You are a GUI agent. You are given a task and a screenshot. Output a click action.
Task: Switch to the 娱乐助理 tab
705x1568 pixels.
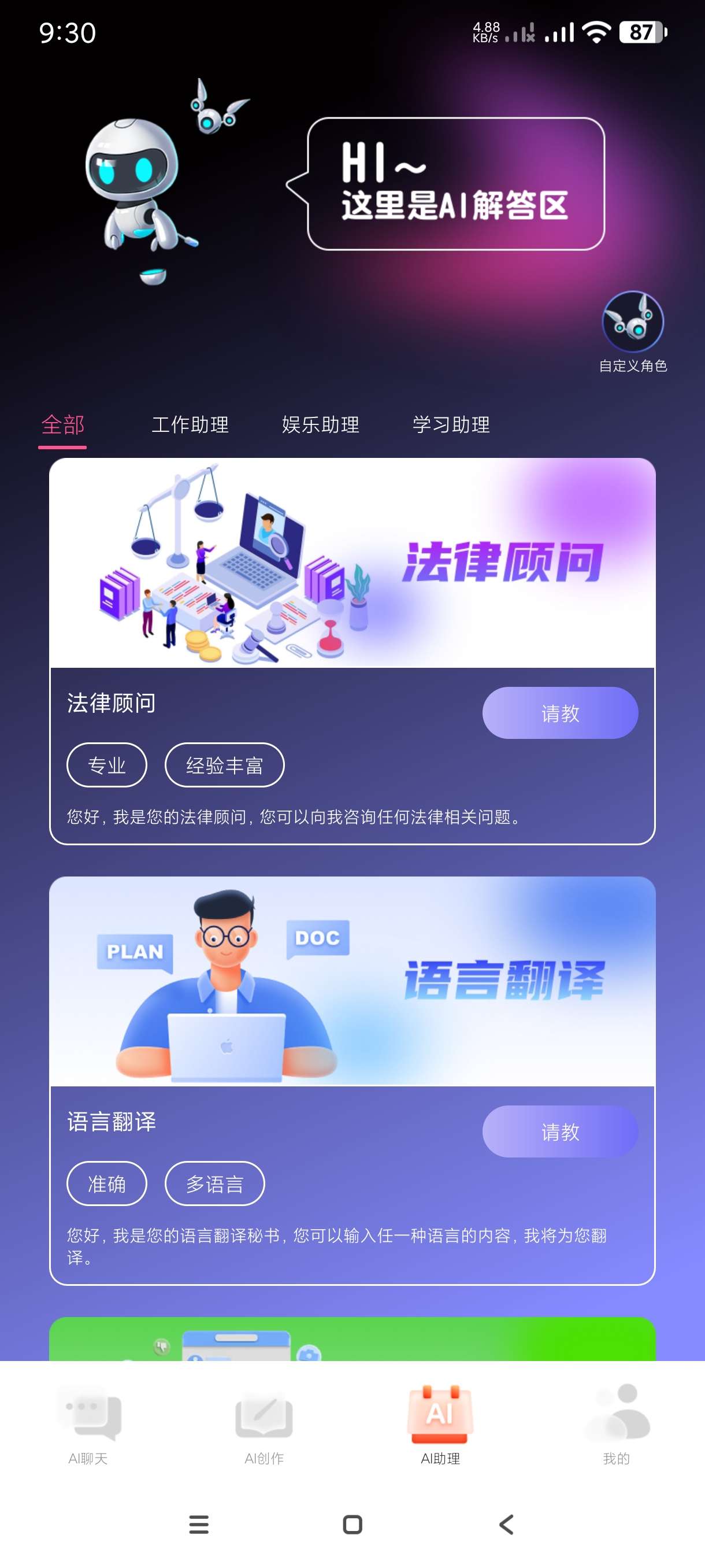click(321, 425)
